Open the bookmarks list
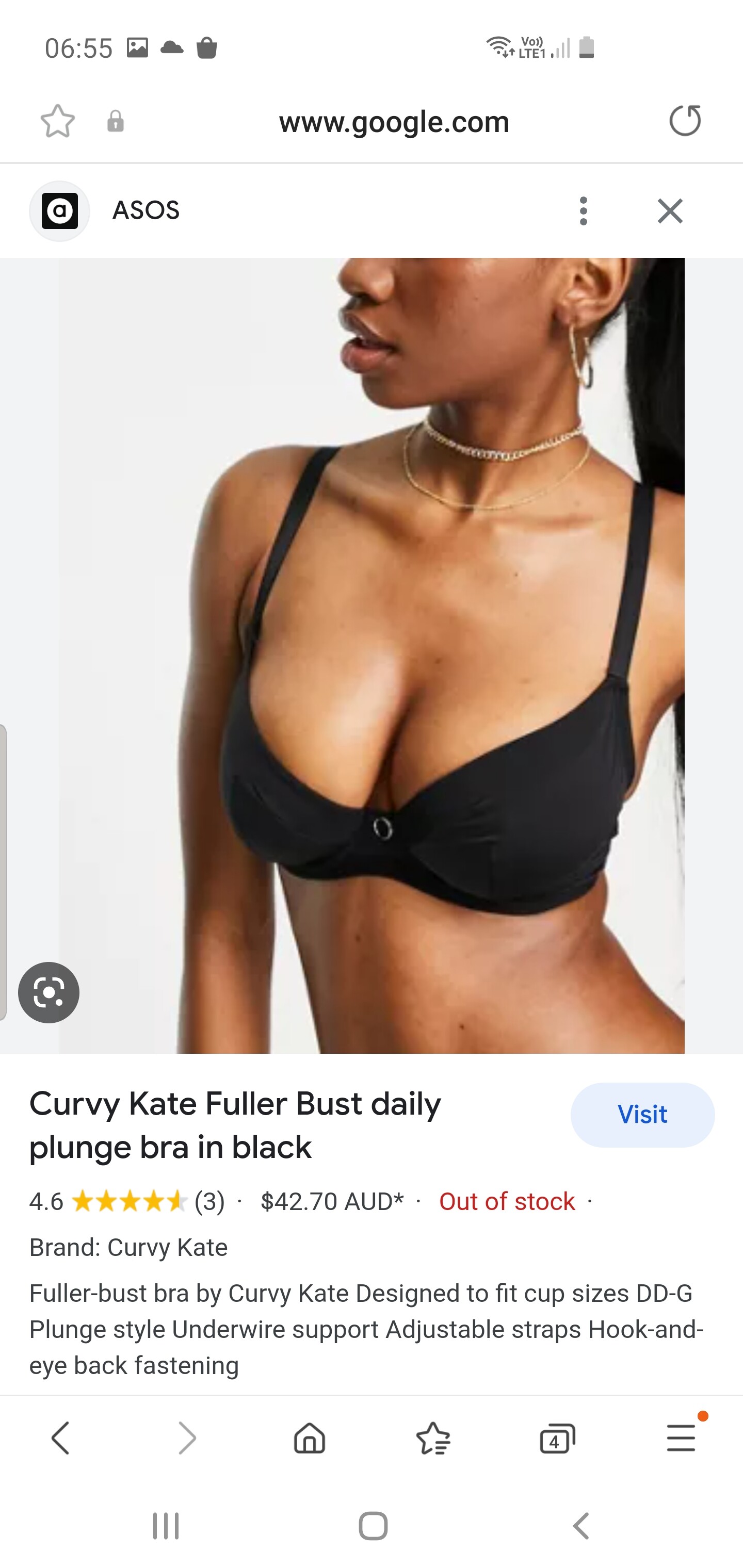743x1568 pixels. click(433, 1438)
